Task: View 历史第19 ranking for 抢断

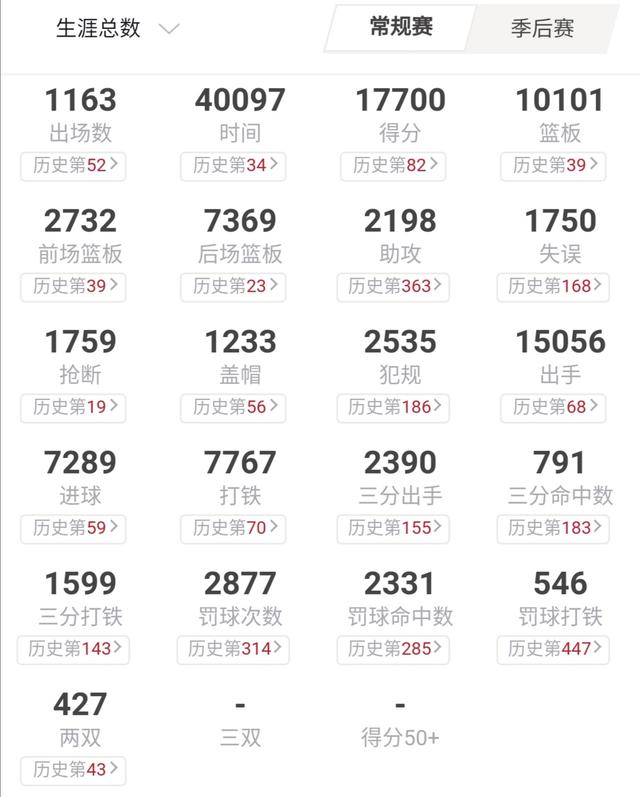Action: click(x=73, y=408)
